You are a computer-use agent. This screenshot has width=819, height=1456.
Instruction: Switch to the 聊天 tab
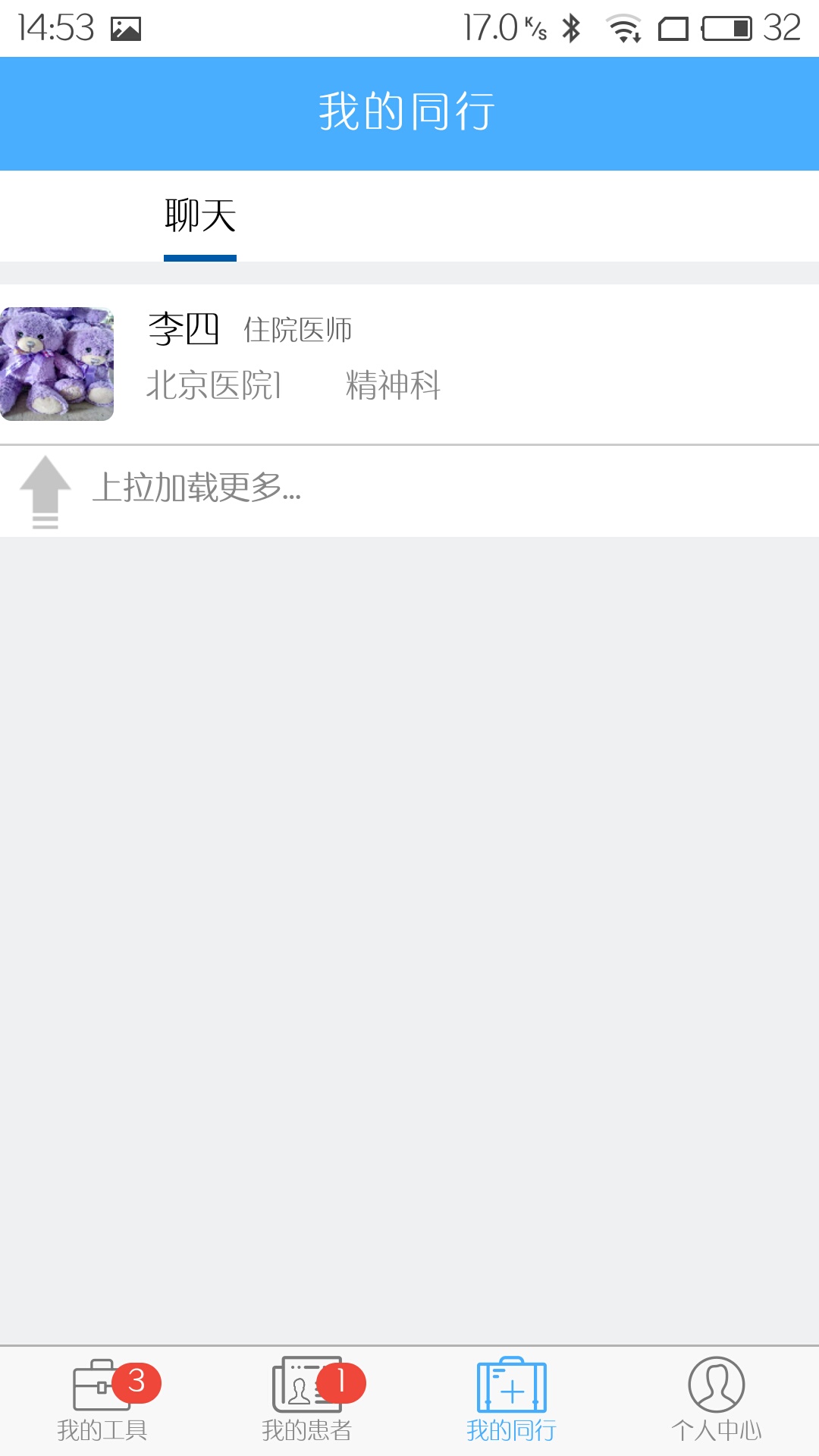coord(200,217)
